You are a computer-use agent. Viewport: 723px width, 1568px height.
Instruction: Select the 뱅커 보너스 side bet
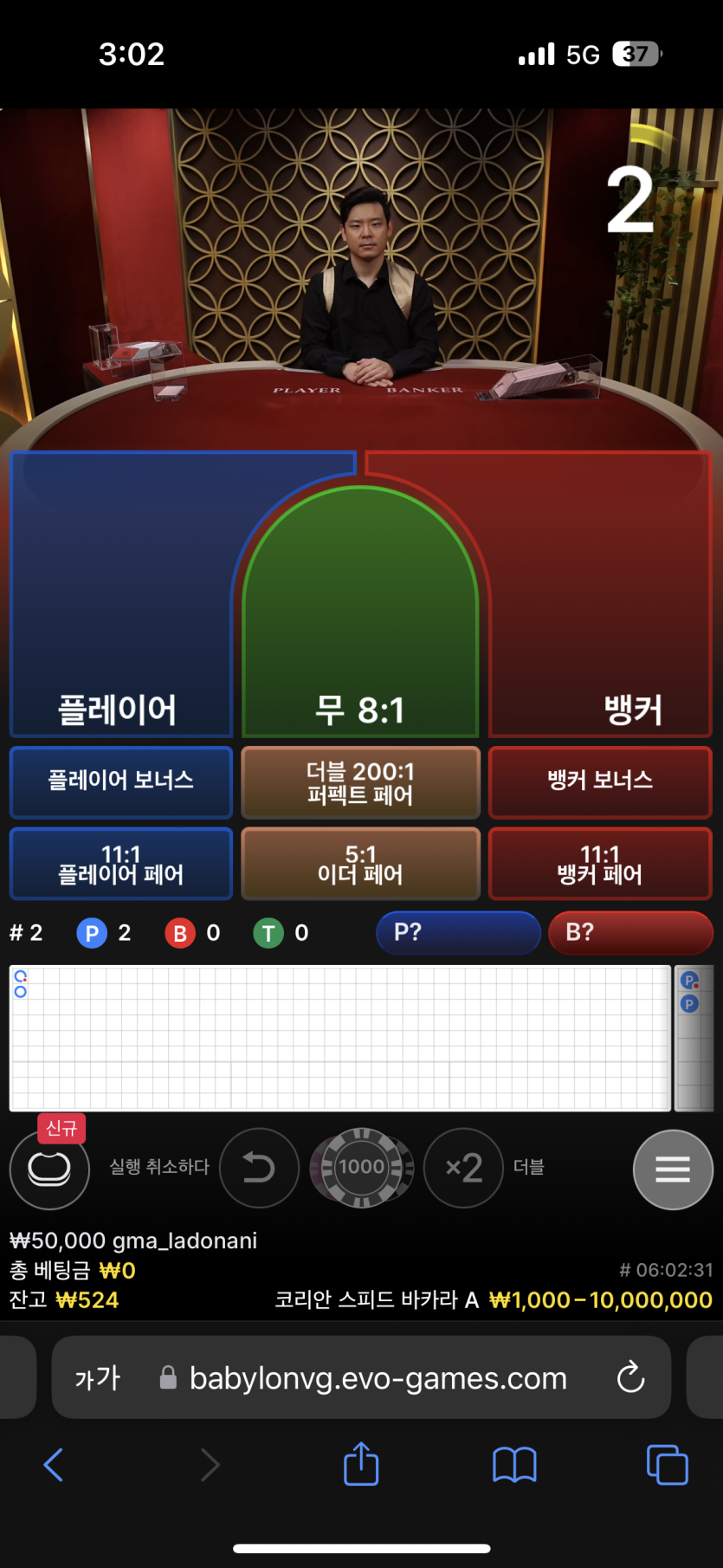coord(600,781)
